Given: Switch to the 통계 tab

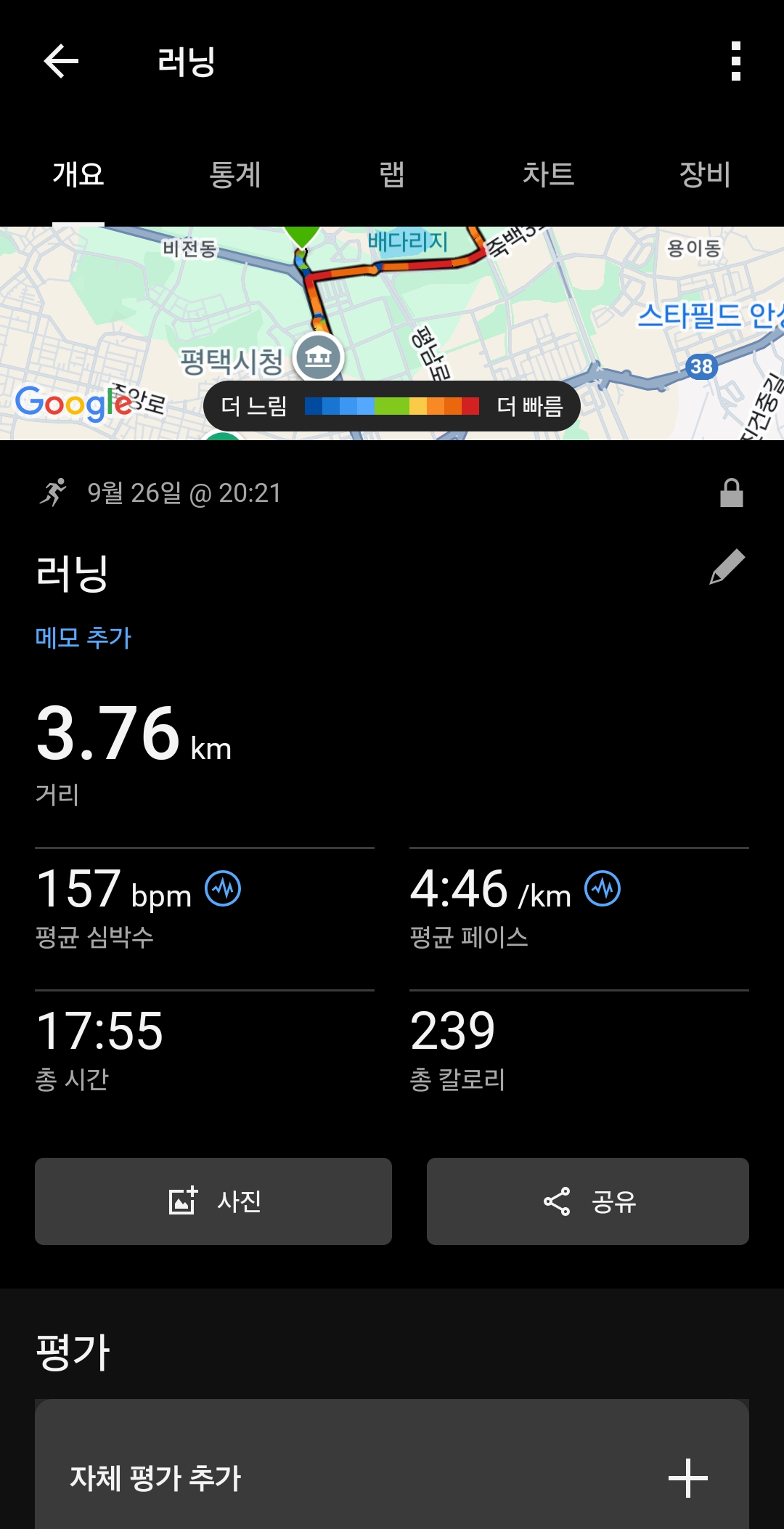Looking at the screenshot, I should [x=234, y=174].
